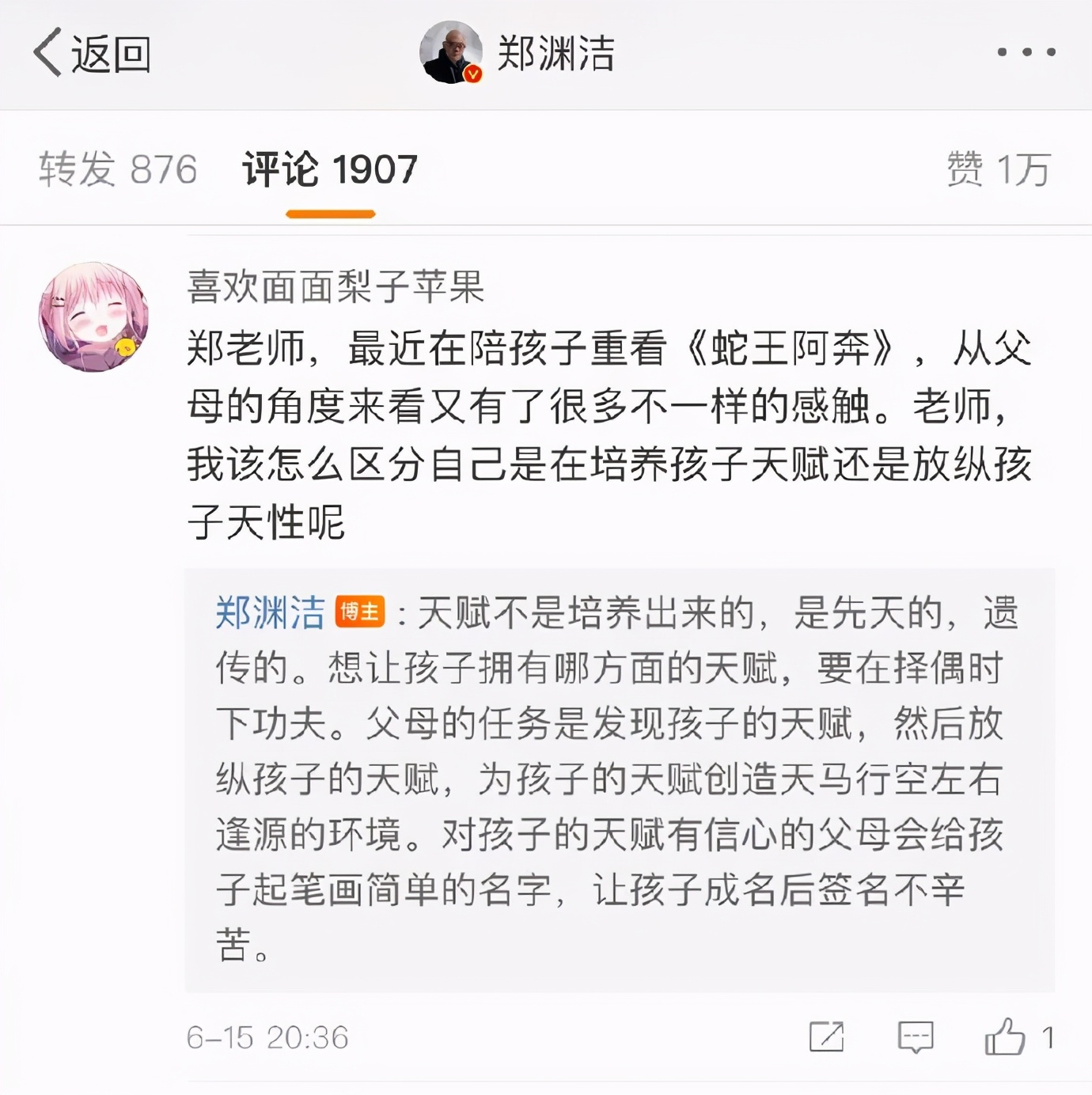Viewport: 1092px width, 1095px height.
Task: Repost the comment by 喜欢面面梨子苹果
Action: [x=827, y=1036]
